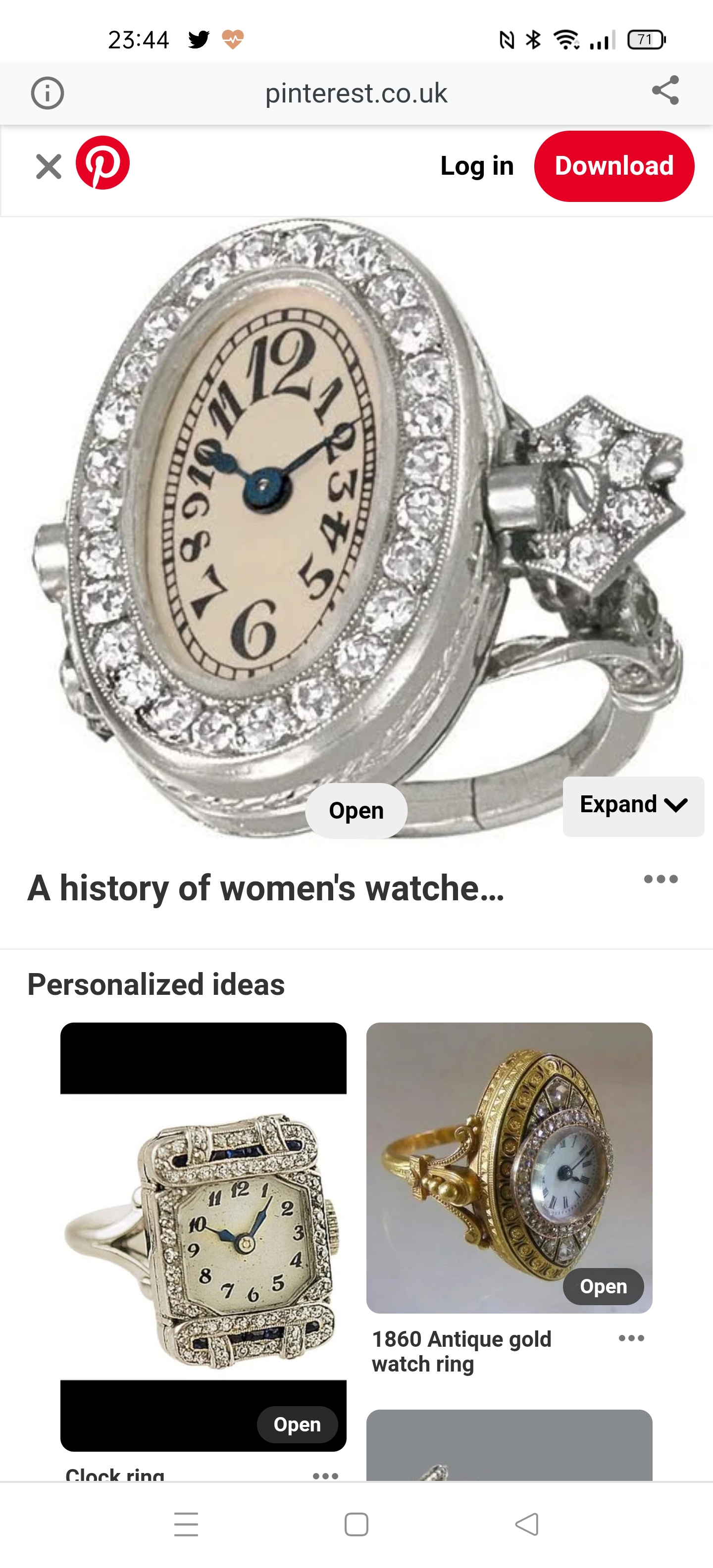
Task: Open more options for 1860 Antique gold watch ring
Action: pyautogui.click(x=631, y=1337)
